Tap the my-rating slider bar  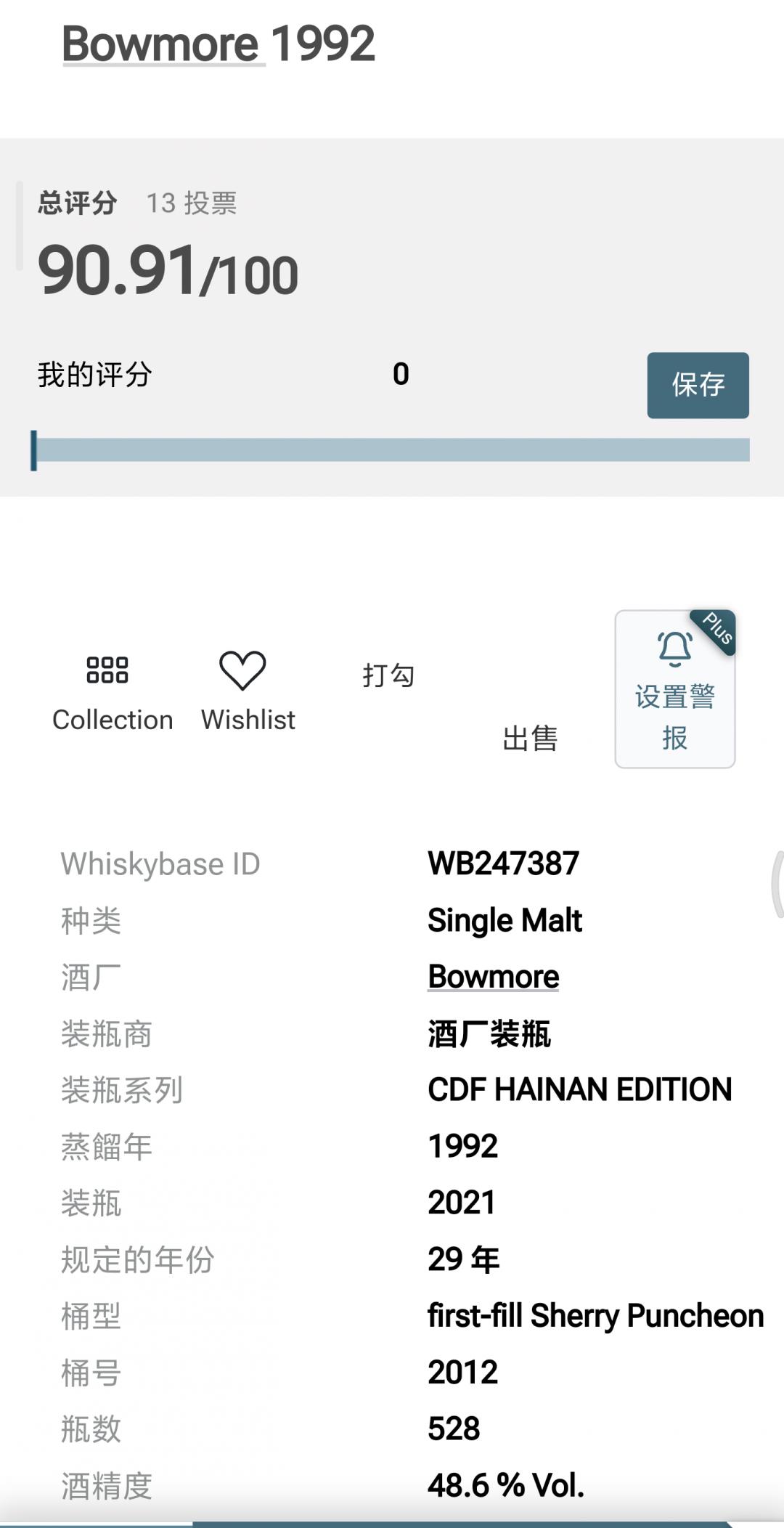tap(392, 450)
